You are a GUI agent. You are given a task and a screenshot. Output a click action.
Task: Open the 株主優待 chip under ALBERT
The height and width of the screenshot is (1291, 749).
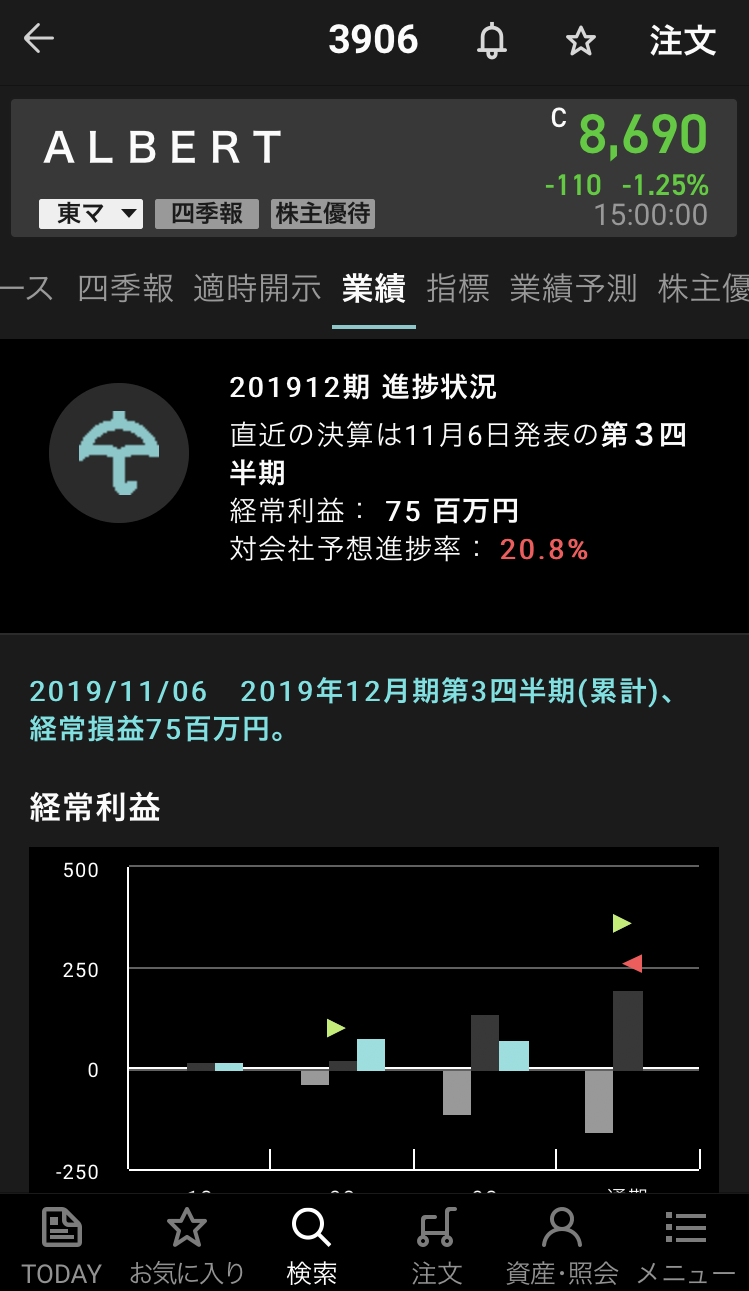pyautogui.click(x=323, y=214)
